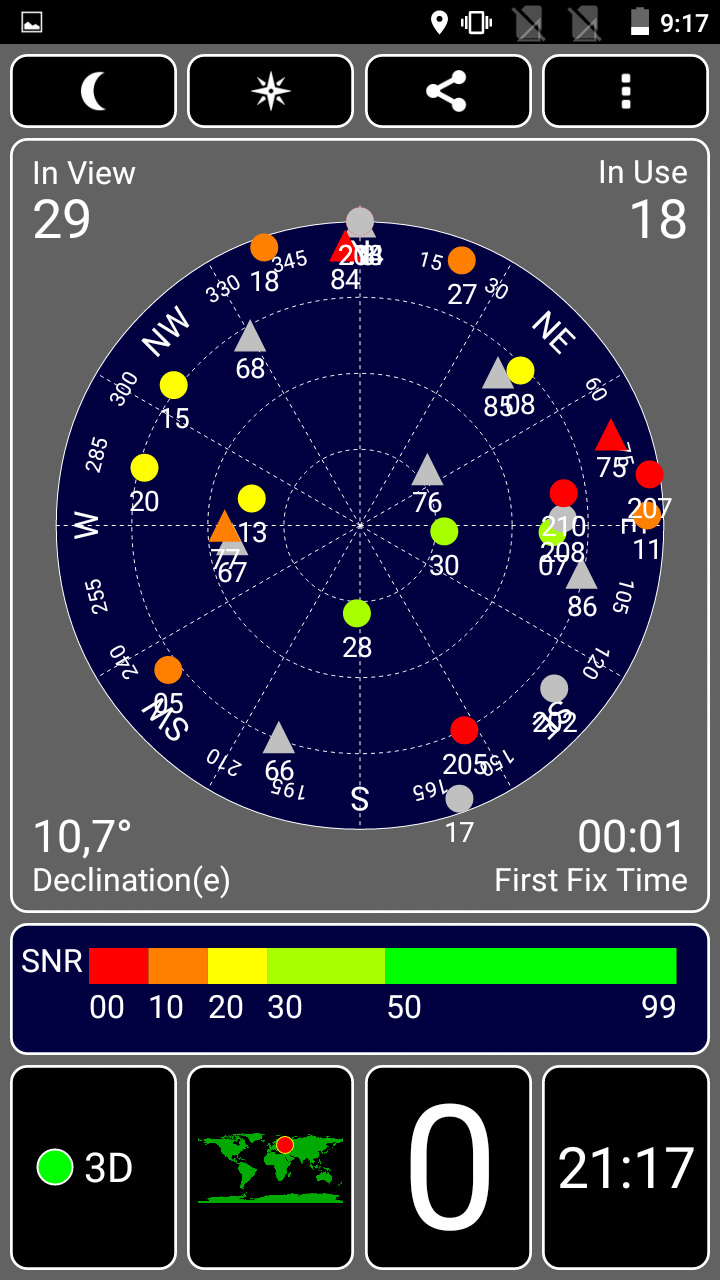The height and width of the screenshot is (1280, 720).
Task: Open the three-dot overflow menu
Action: (x=626, y=91)
